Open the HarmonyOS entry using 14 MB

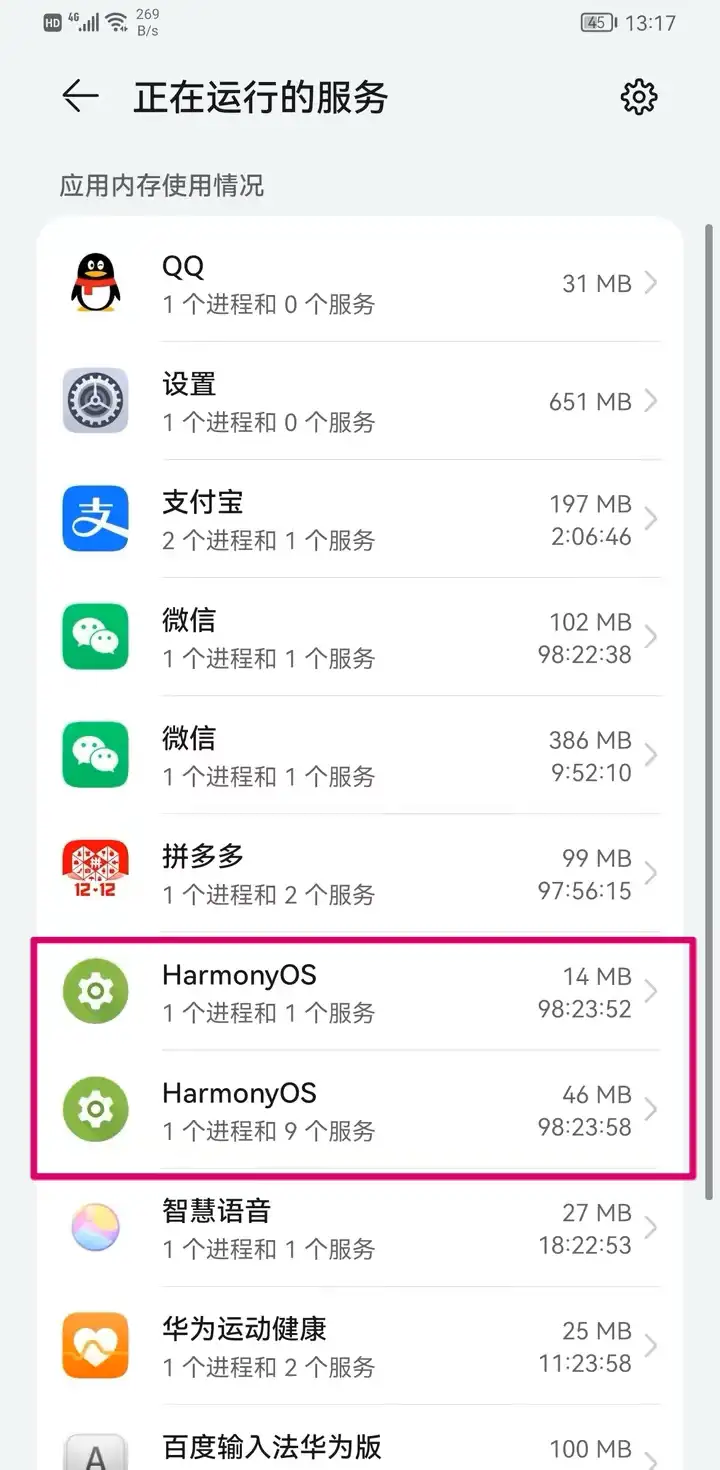pos(360,992)
